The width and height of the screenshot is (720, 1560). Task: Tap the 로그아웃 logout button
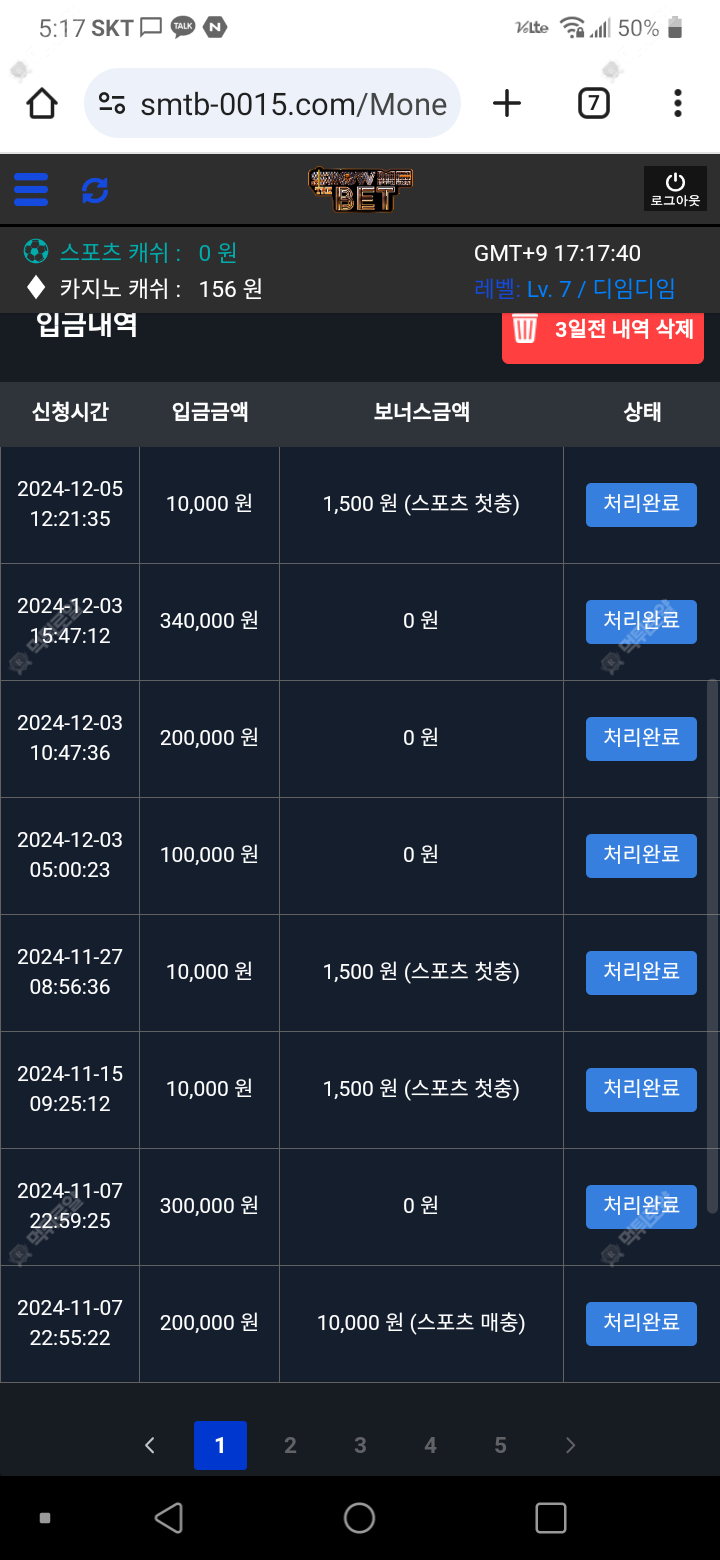[x=675, y=189]
